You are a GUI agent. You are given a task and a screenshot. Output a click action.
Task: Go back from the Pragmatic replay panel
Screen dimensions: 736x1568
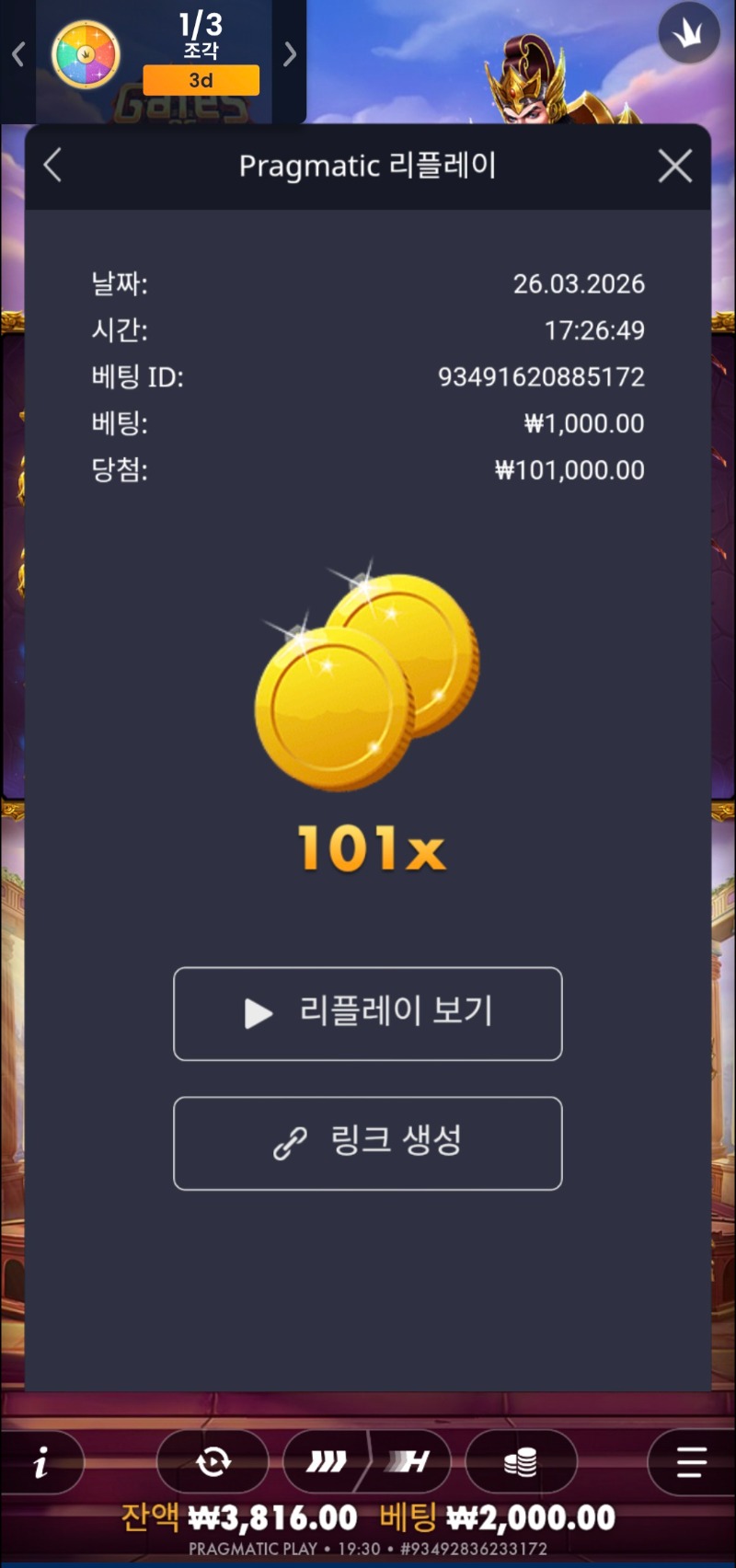click(x=52, y=166)
